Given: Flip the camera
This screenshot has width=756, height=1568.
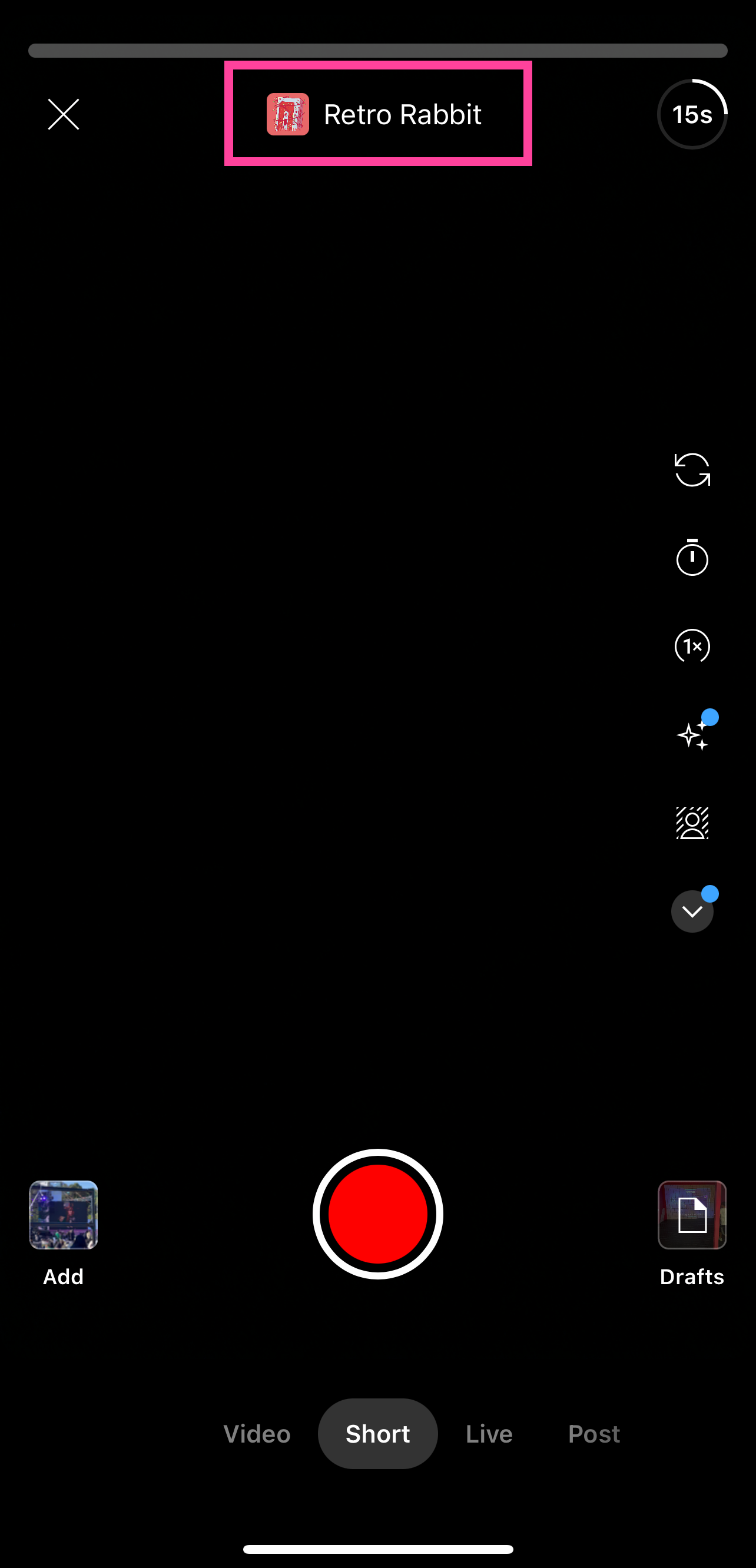Looking at the screenshot, I should click(x=692, y=470).
